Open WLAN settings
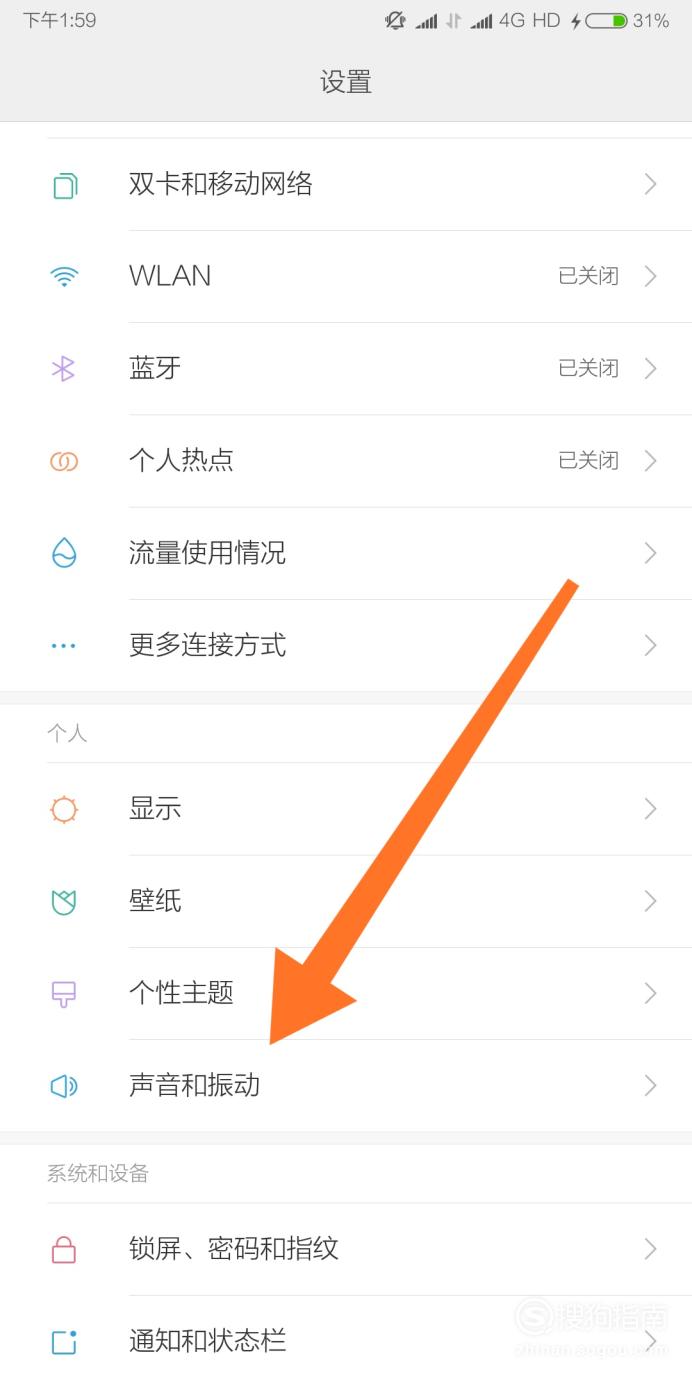692x1384 pixels. 346,276
